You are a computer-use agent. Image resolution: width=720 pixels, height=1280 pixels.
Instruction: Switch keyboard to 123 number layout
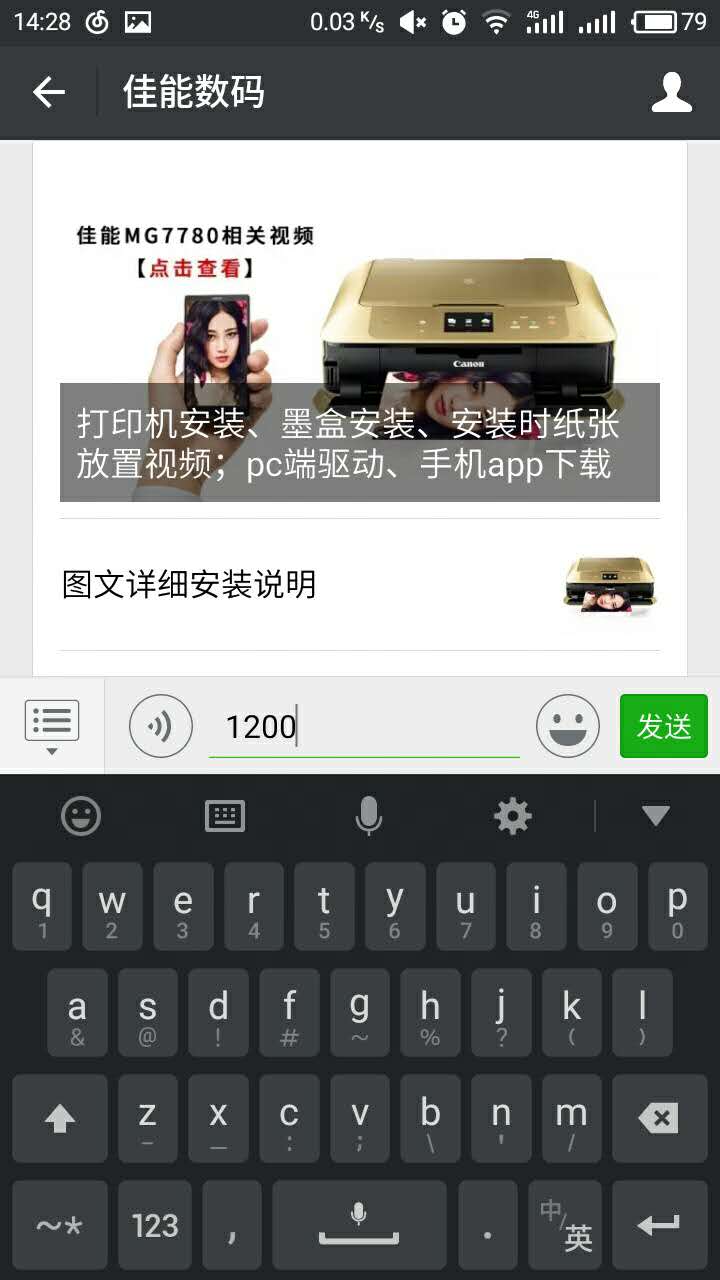(155, 1225)
